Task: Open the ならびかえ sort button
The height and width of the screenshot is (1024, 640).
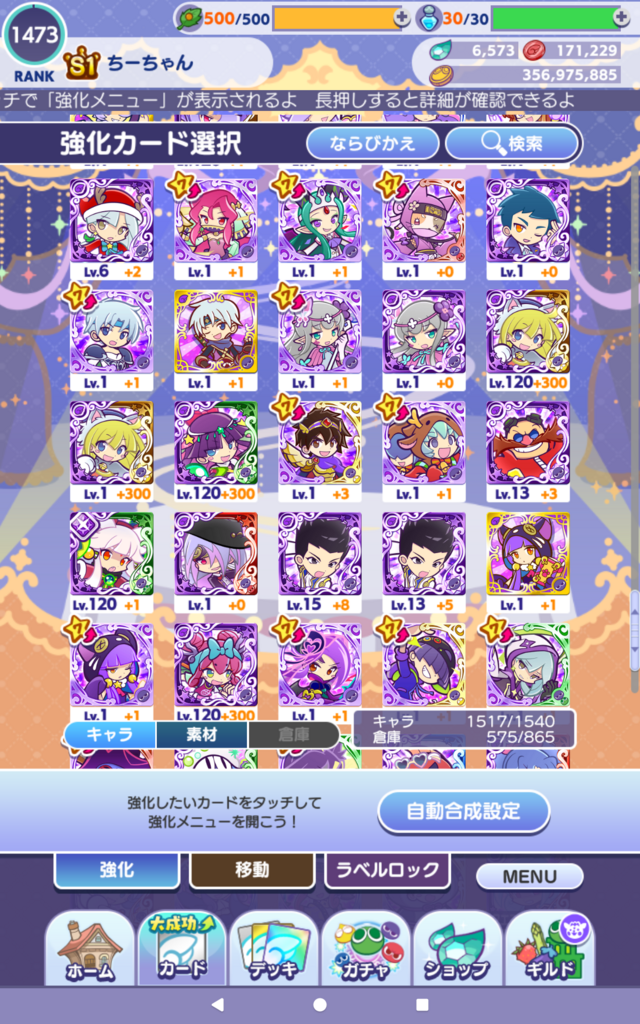Action: (x=372, y=143)
